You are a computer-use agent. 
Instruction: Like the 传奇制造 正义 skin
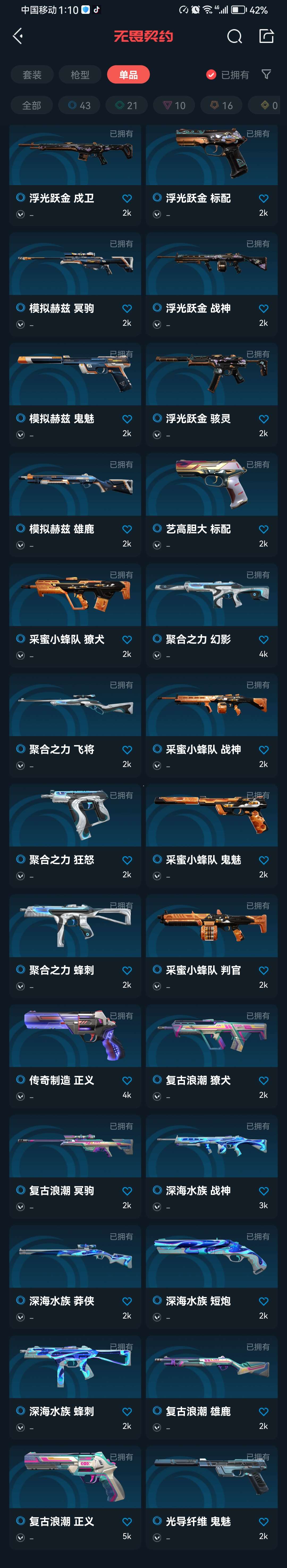(127, 1081)
